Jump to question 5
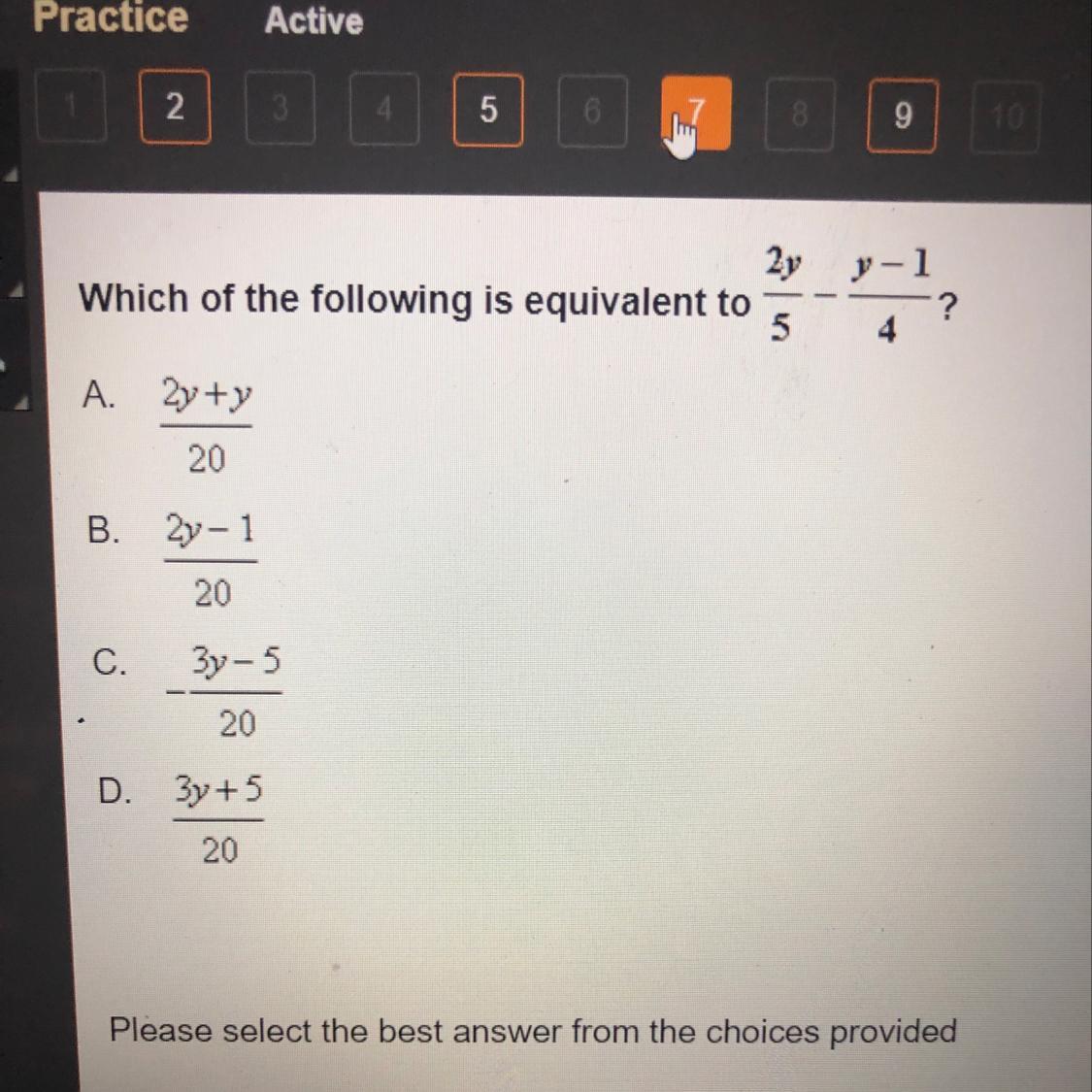1092x1092 pixels. click(x=487, y=110)
